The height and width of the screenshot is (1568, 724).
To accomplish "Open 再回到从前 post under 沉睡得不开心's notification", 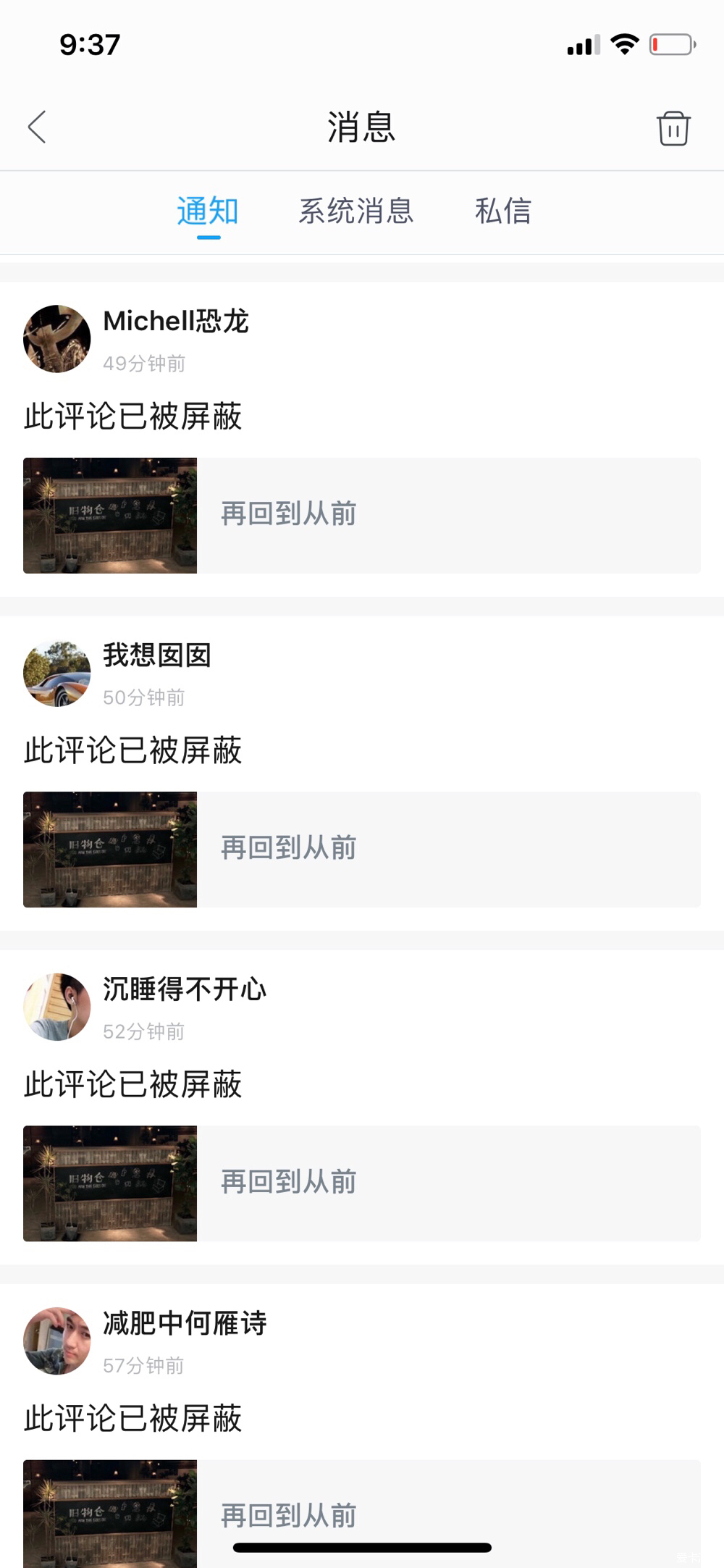I will [362, 1183].
